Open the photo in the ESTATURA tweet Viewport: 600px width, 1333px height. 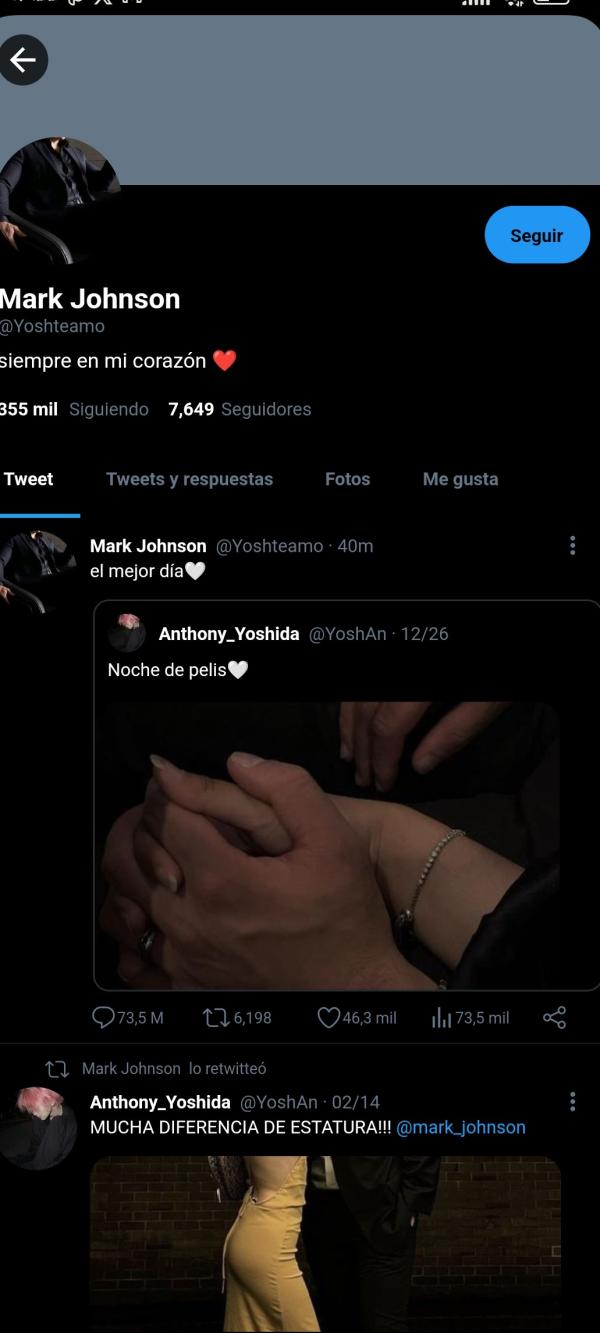pyautogui.click(x=325, y=1240)
